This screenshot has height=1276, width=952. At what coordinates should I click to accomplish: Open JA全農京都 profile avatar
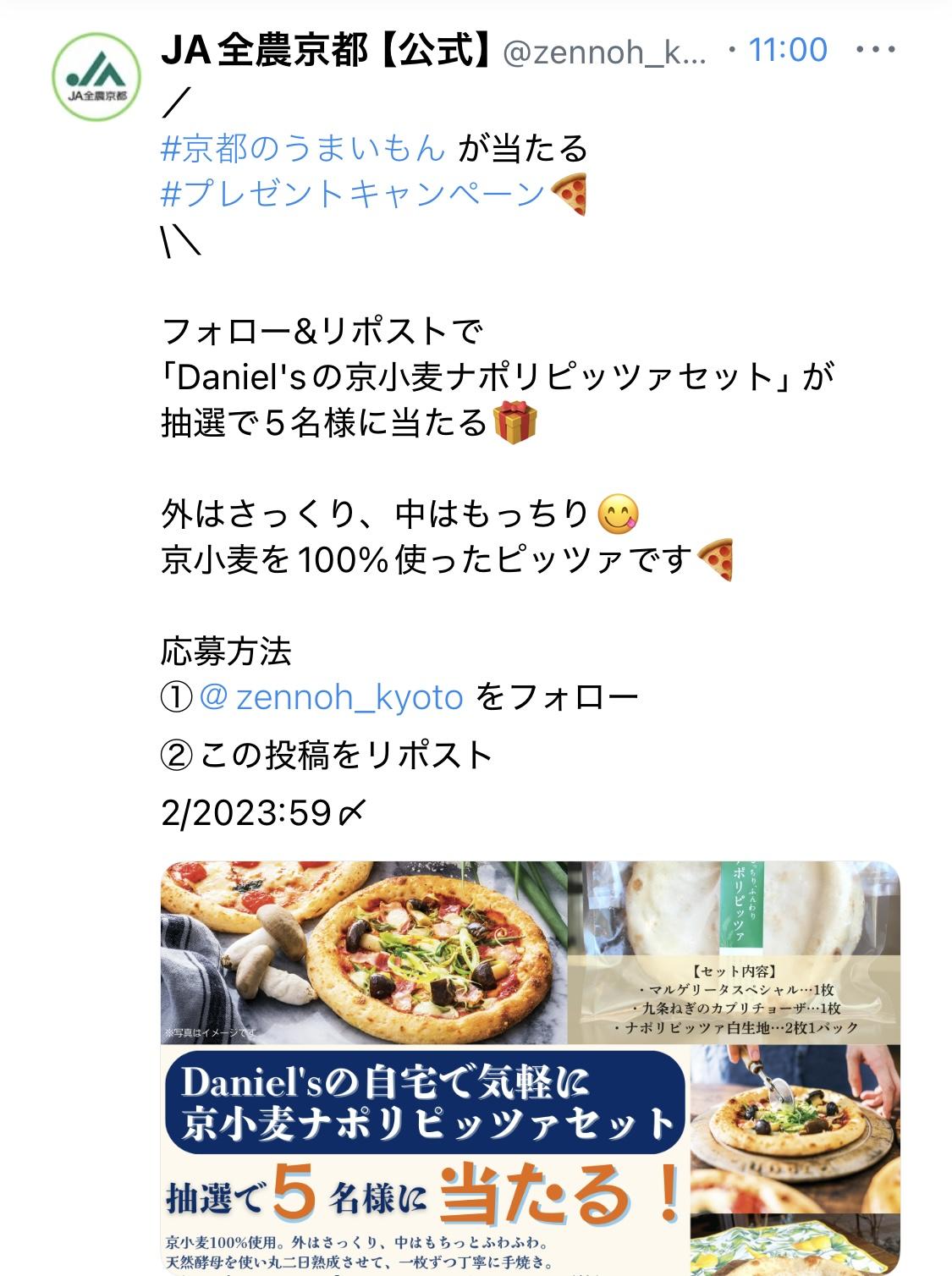point(96,77)
